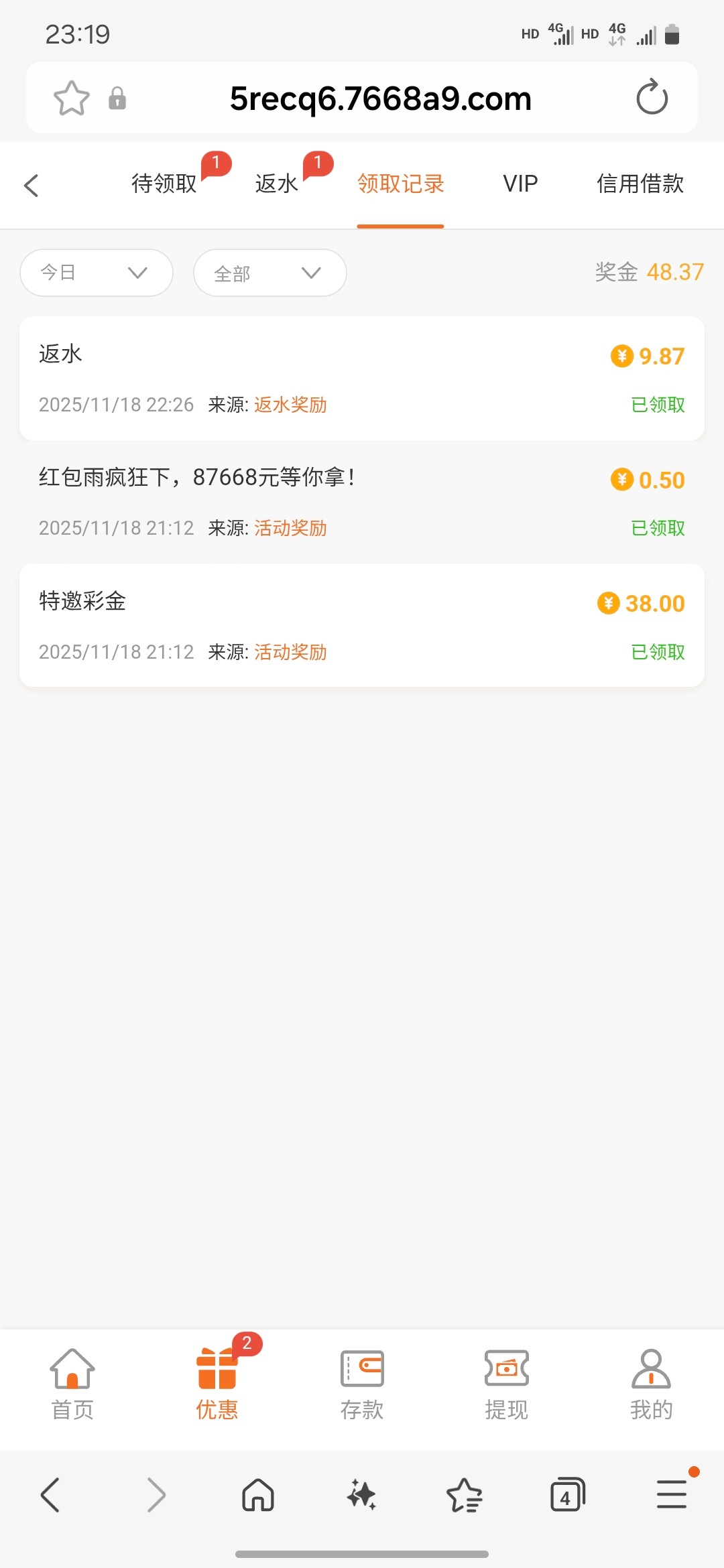Open the 信用借款 tab
Screen dimensions: 724x1568
tap(640, 183)
